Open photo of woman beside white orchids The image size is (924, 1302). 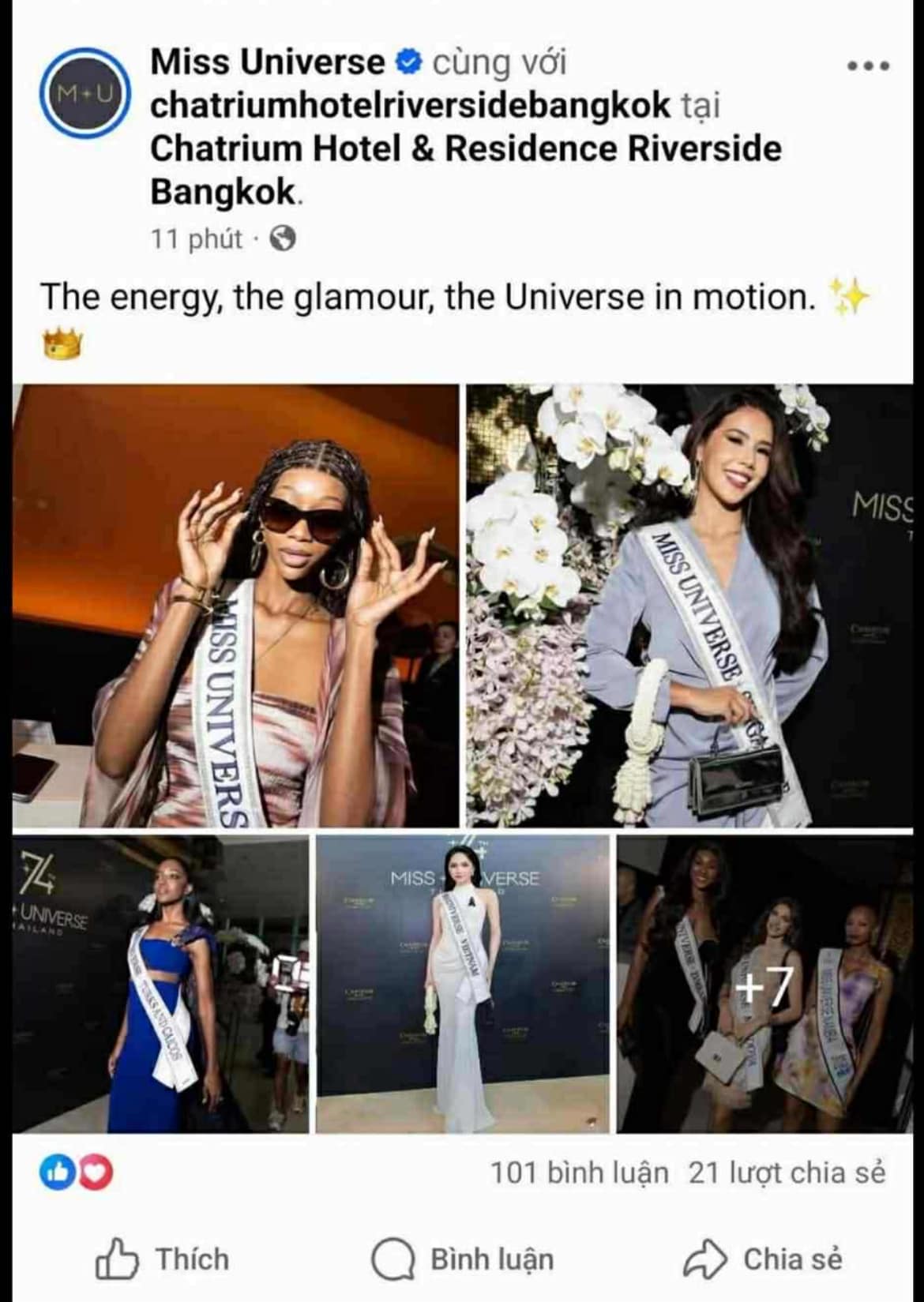tap(689, 606)
